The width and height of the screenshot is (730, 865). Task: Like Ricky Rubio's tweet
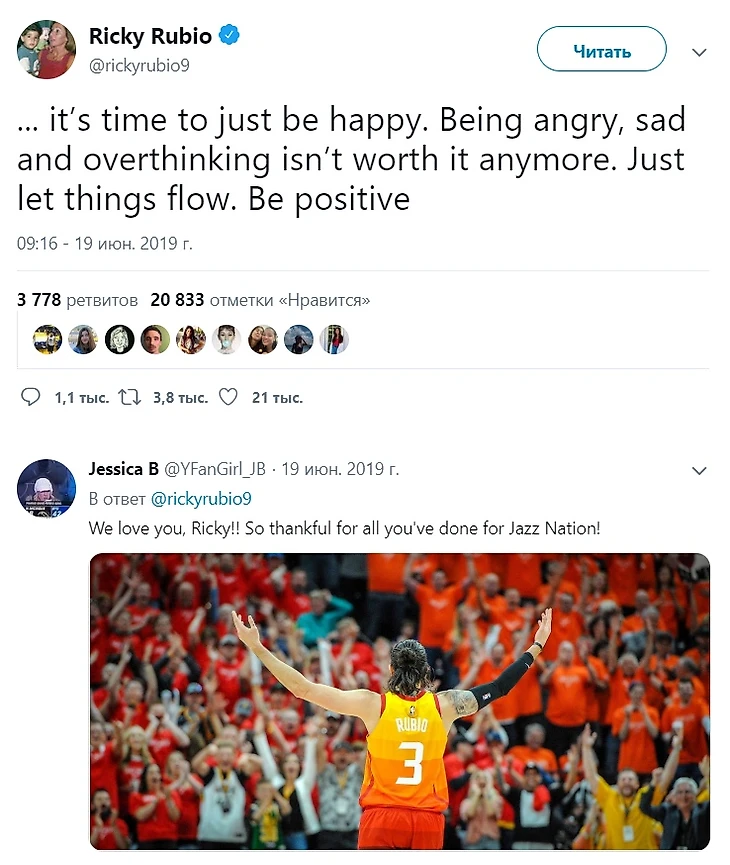pos(228,397)
